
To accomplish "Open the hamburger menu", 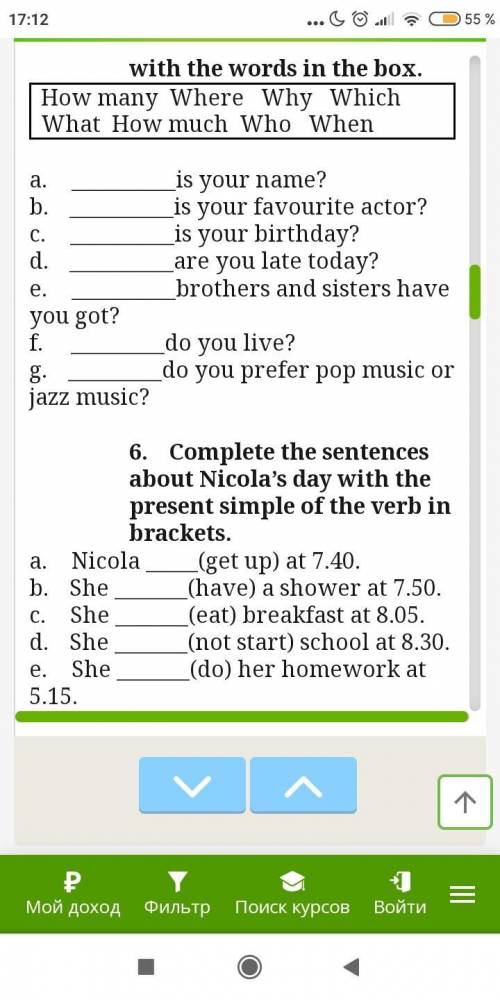I will [x=463, y=895].
